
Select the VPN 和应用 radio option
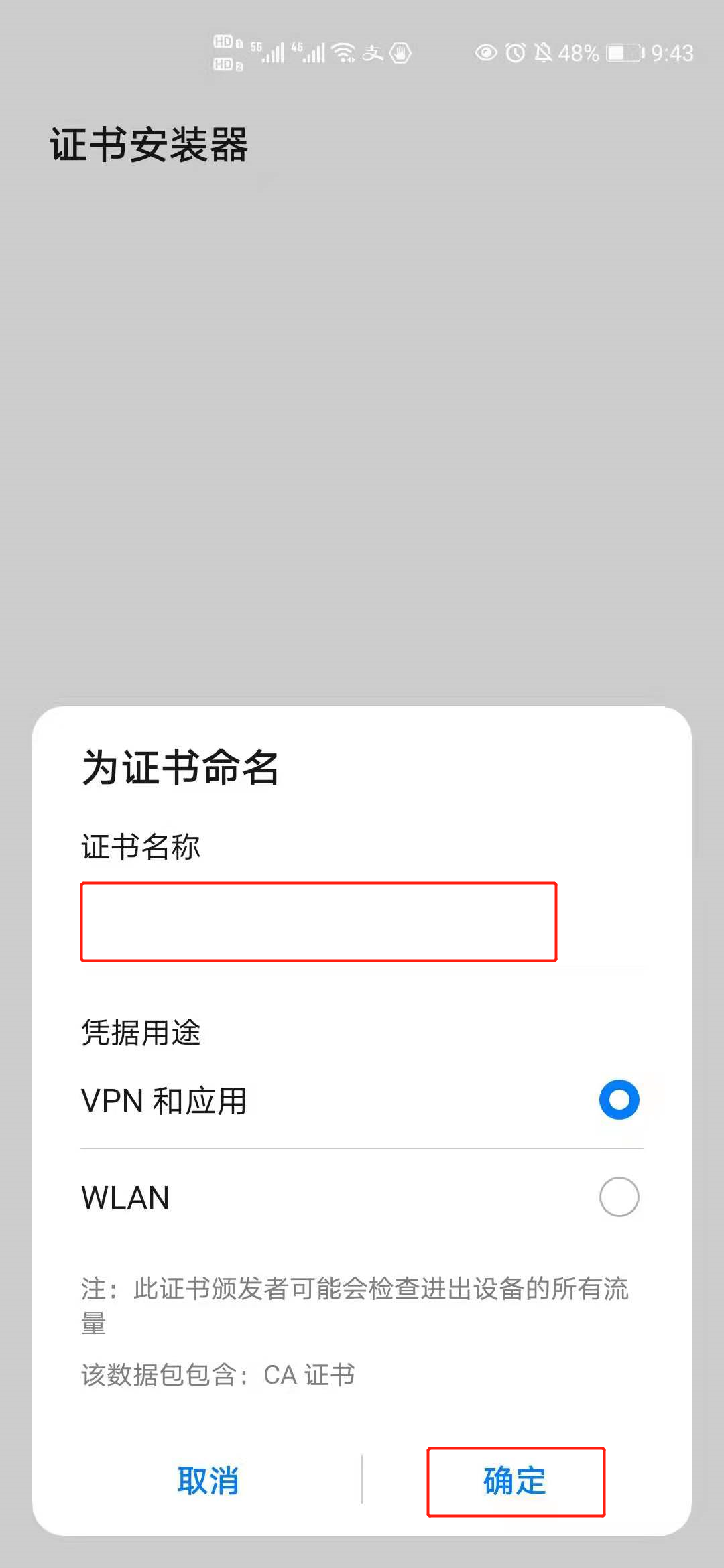[618, 1100]
